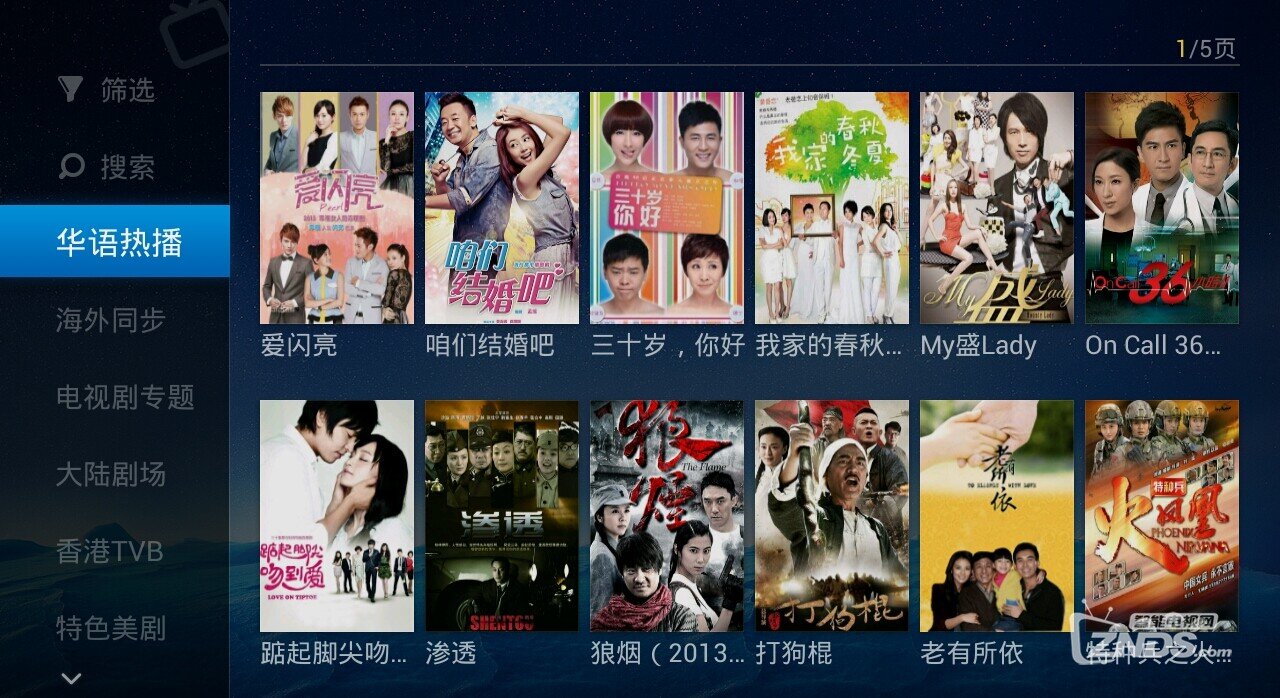
Task: Open the drama 打狗棍
Action: coord(831,516)
